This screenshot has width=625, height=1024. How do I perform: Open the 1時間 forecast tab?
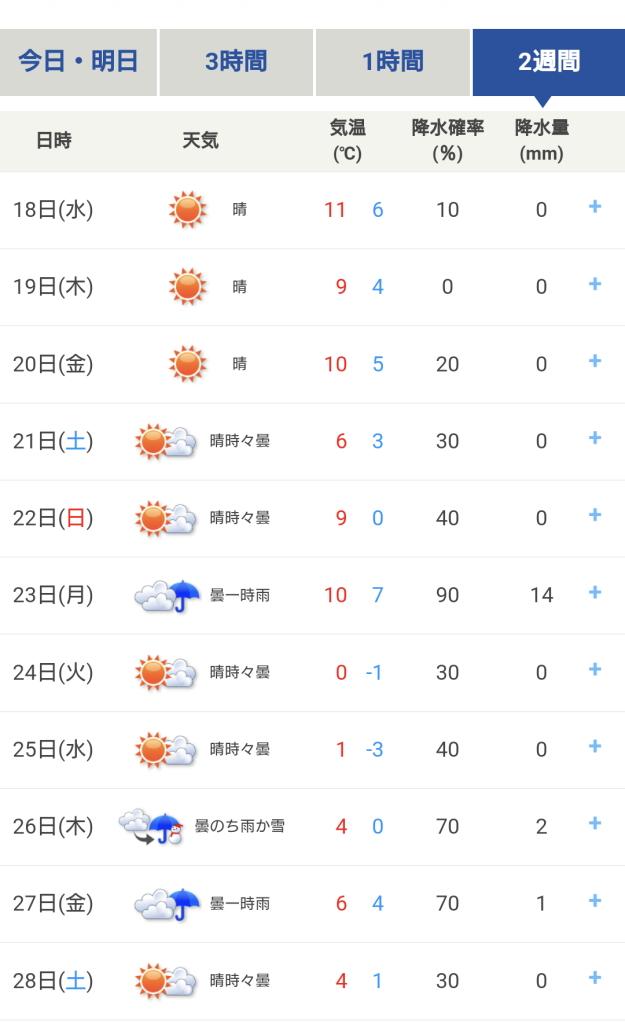[393, 62]
